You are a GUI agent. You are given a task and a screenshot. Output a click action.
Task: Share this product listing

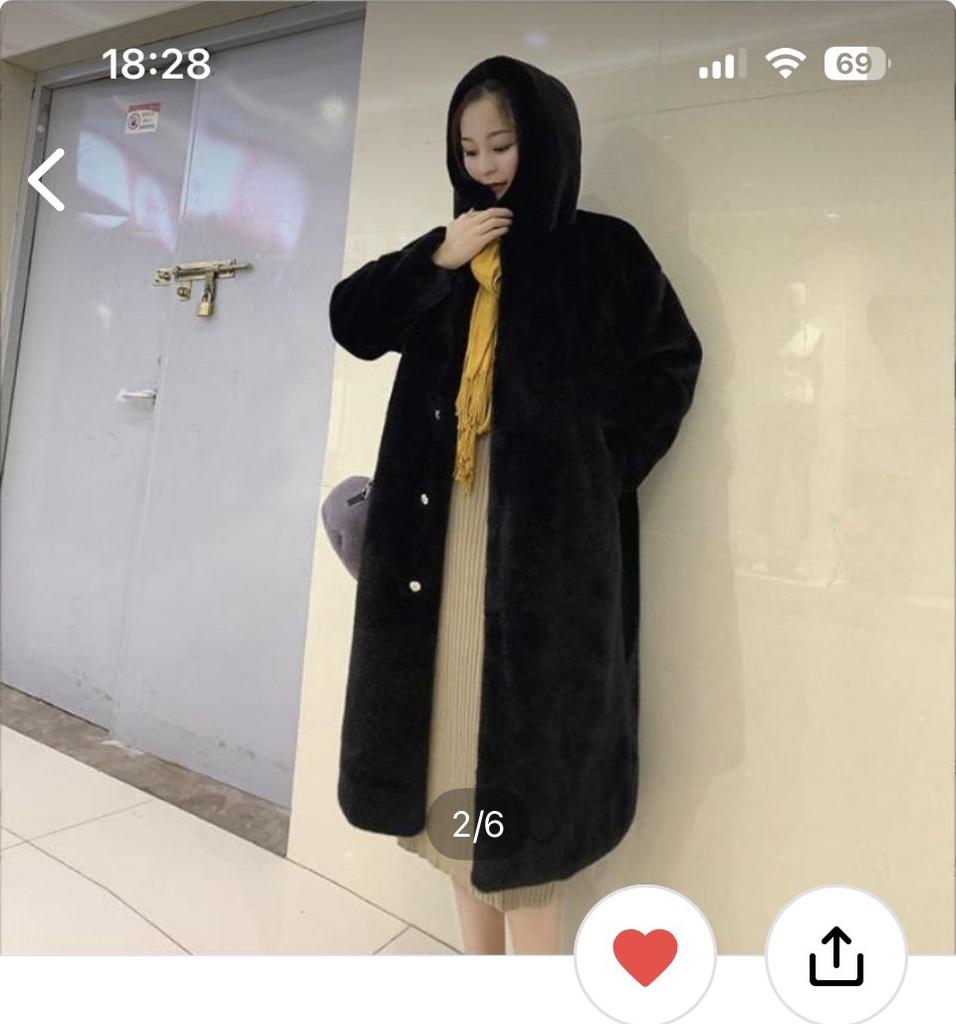coord(836,956)
